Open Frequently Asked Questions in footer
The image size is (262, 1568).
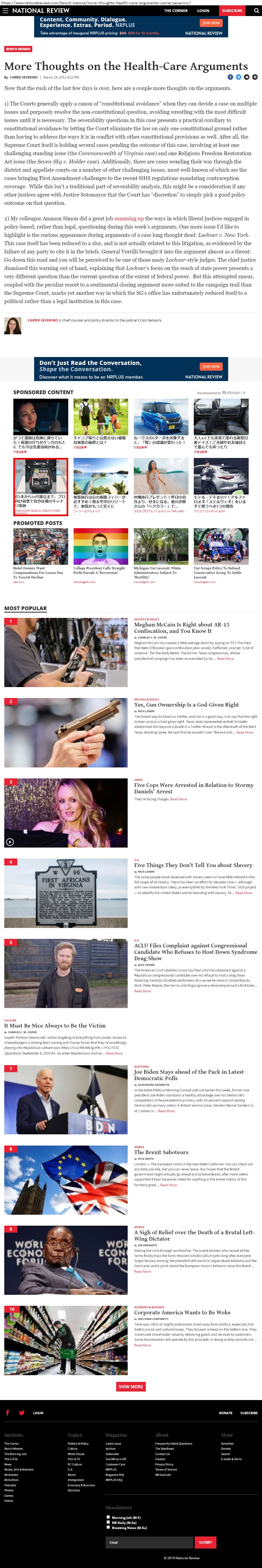(173, 1443)
